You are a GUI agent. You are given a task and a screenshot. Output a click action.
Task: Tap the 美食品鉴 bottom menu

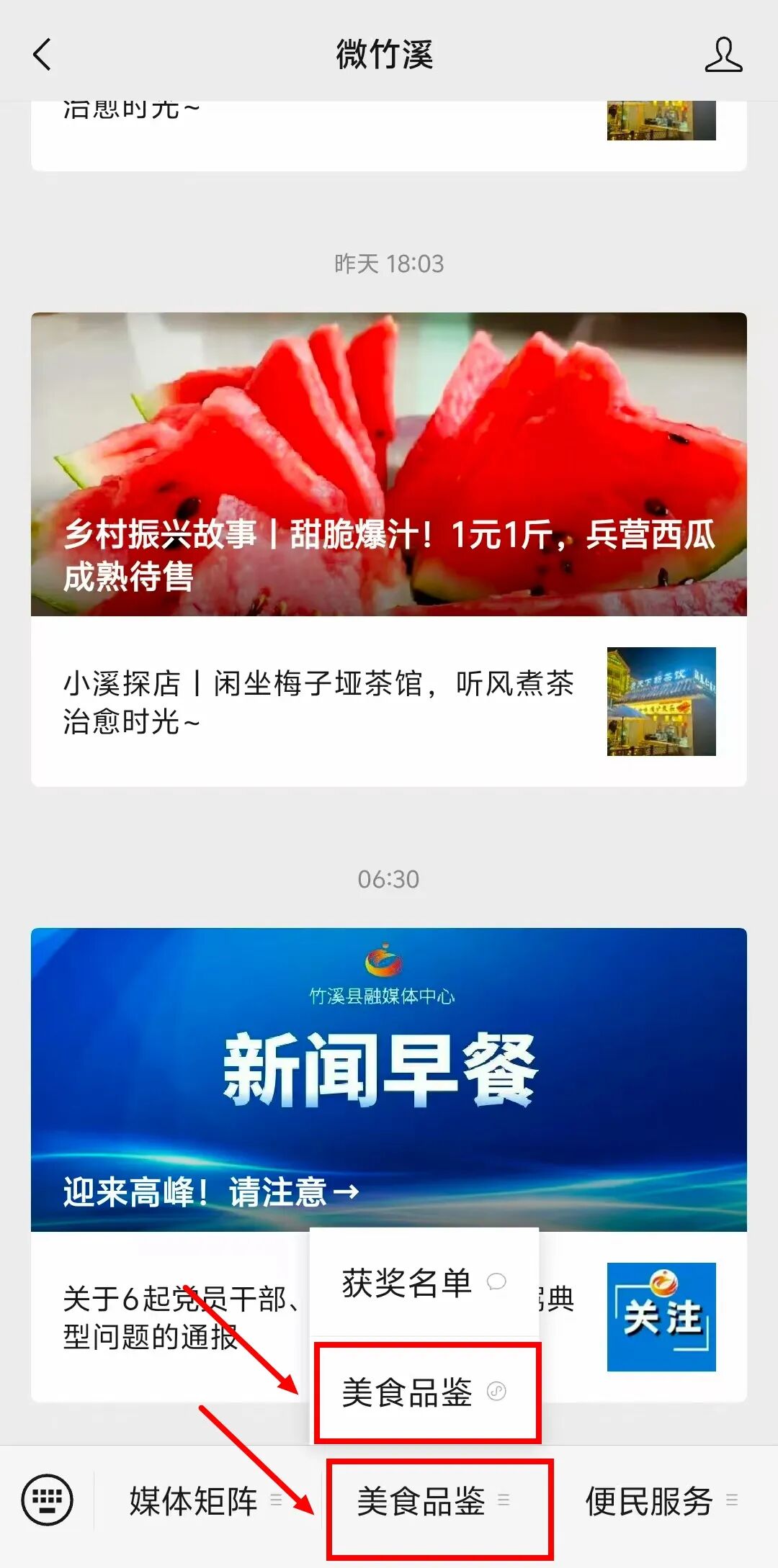tap(434, 1501)
